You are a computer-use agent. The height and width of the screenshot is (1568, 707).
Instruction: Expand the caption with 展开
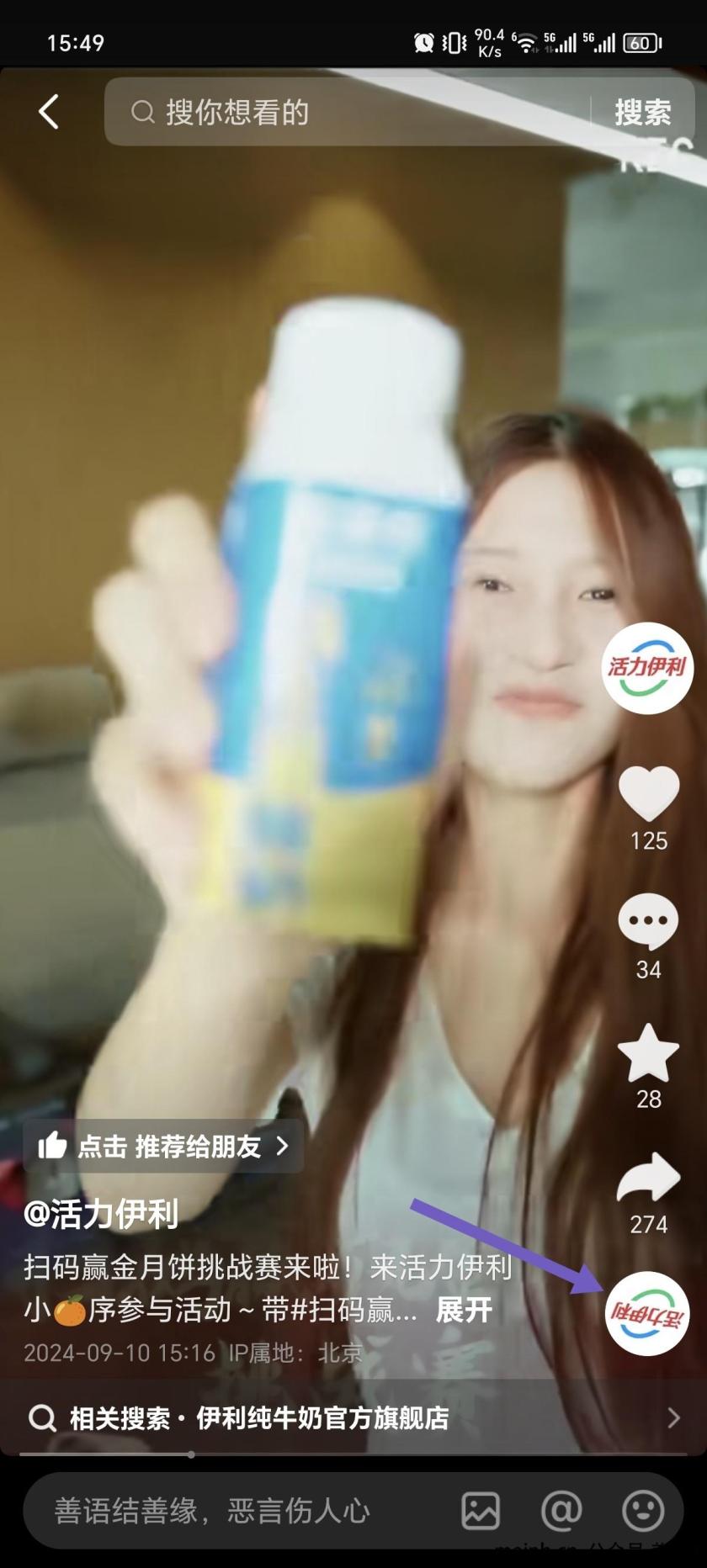(464, 1310)
